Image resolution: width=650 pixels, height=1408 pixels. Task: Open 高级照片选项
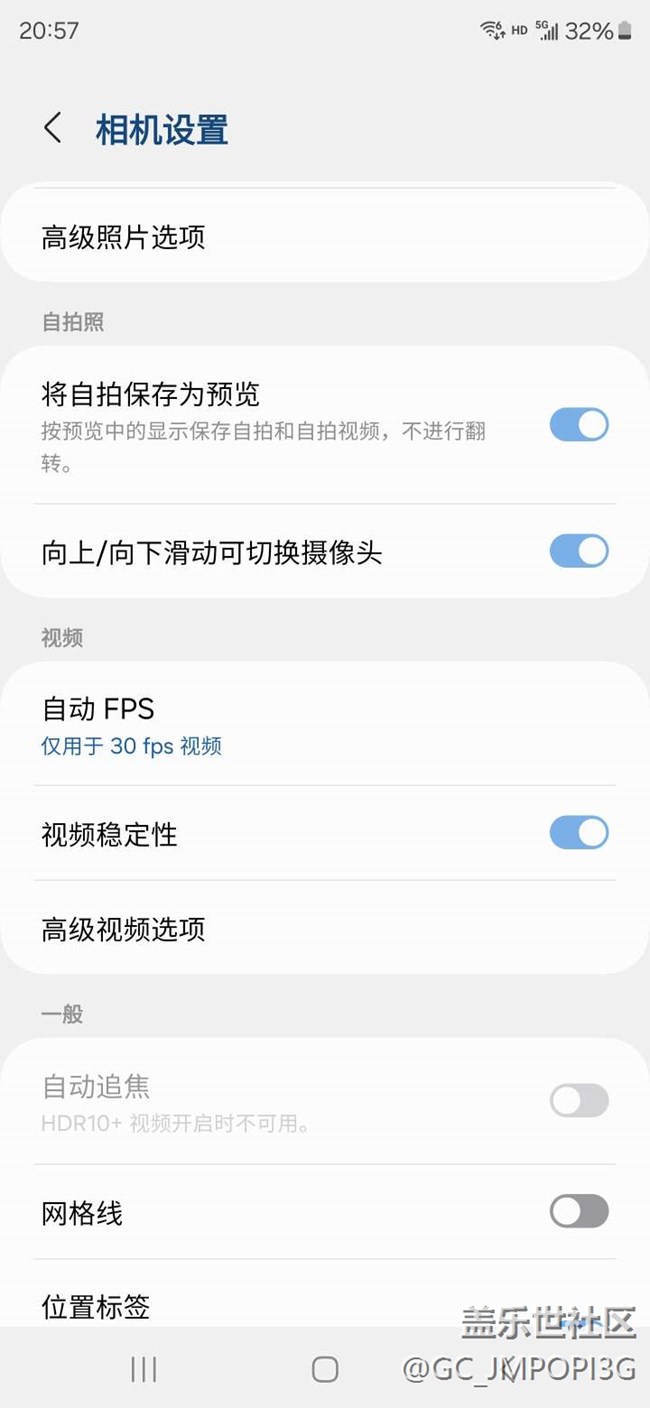click(325, 237)
